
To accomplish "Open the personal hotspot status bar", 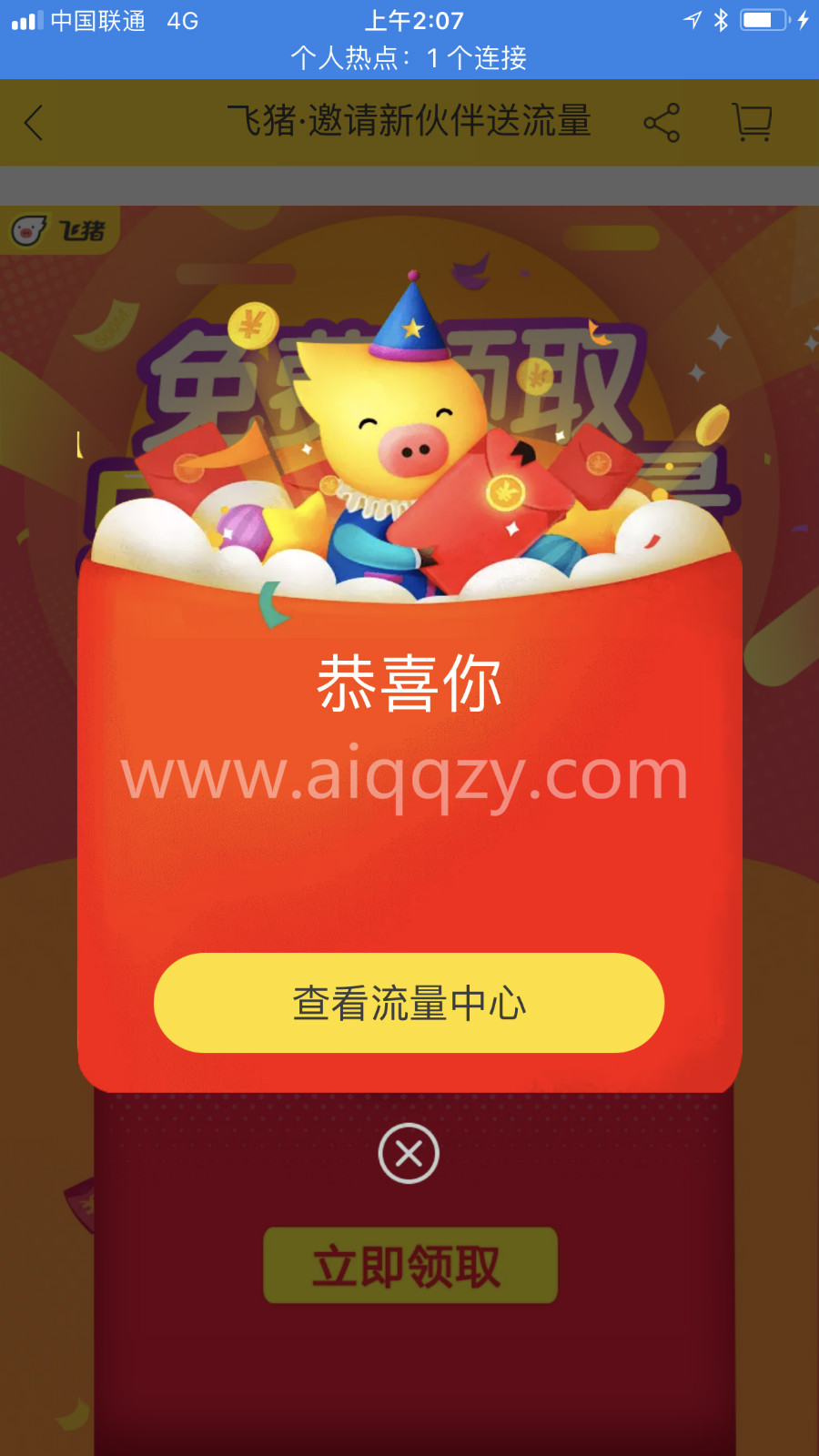I will click(409, 58).
